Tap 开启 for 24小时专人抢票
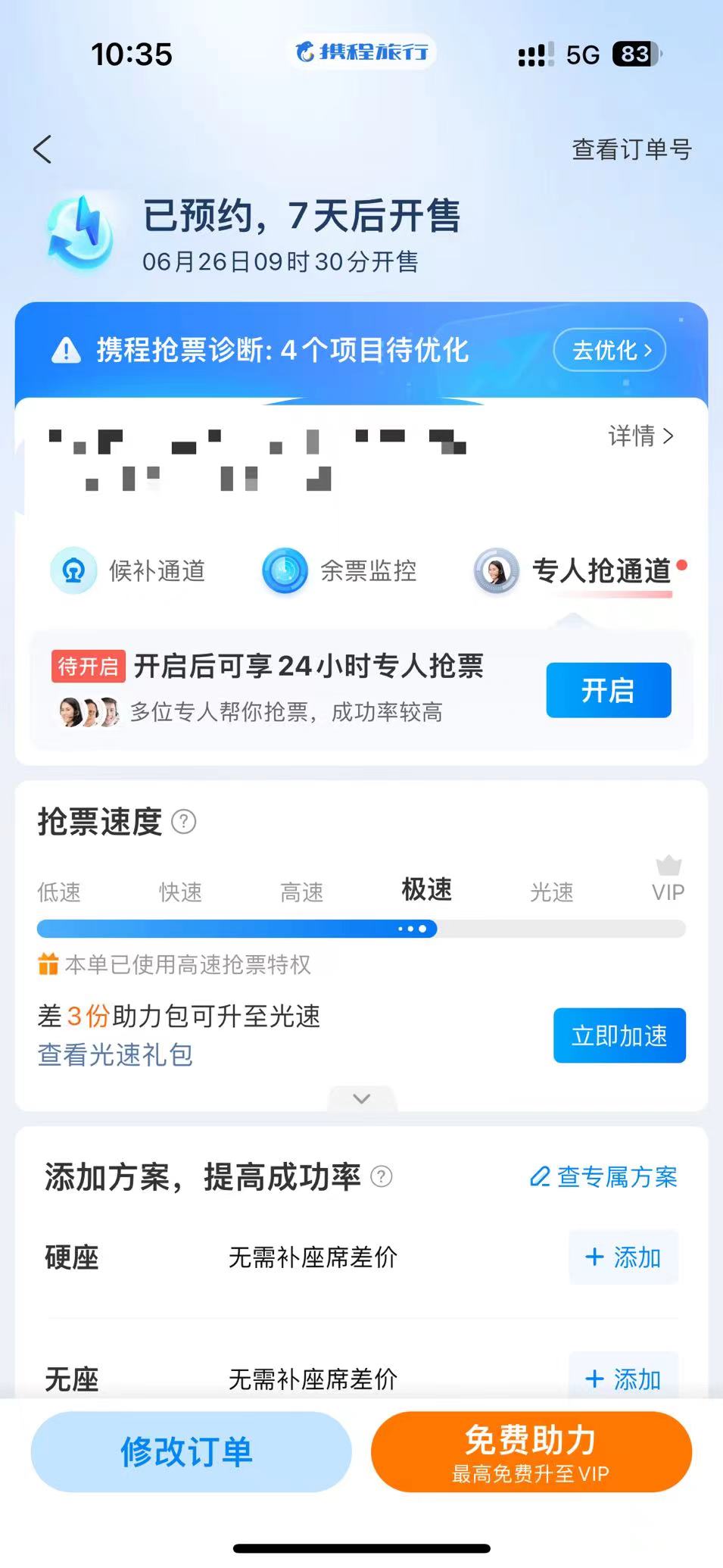This screenshot has height=1568, width=723. coord(609,690)
